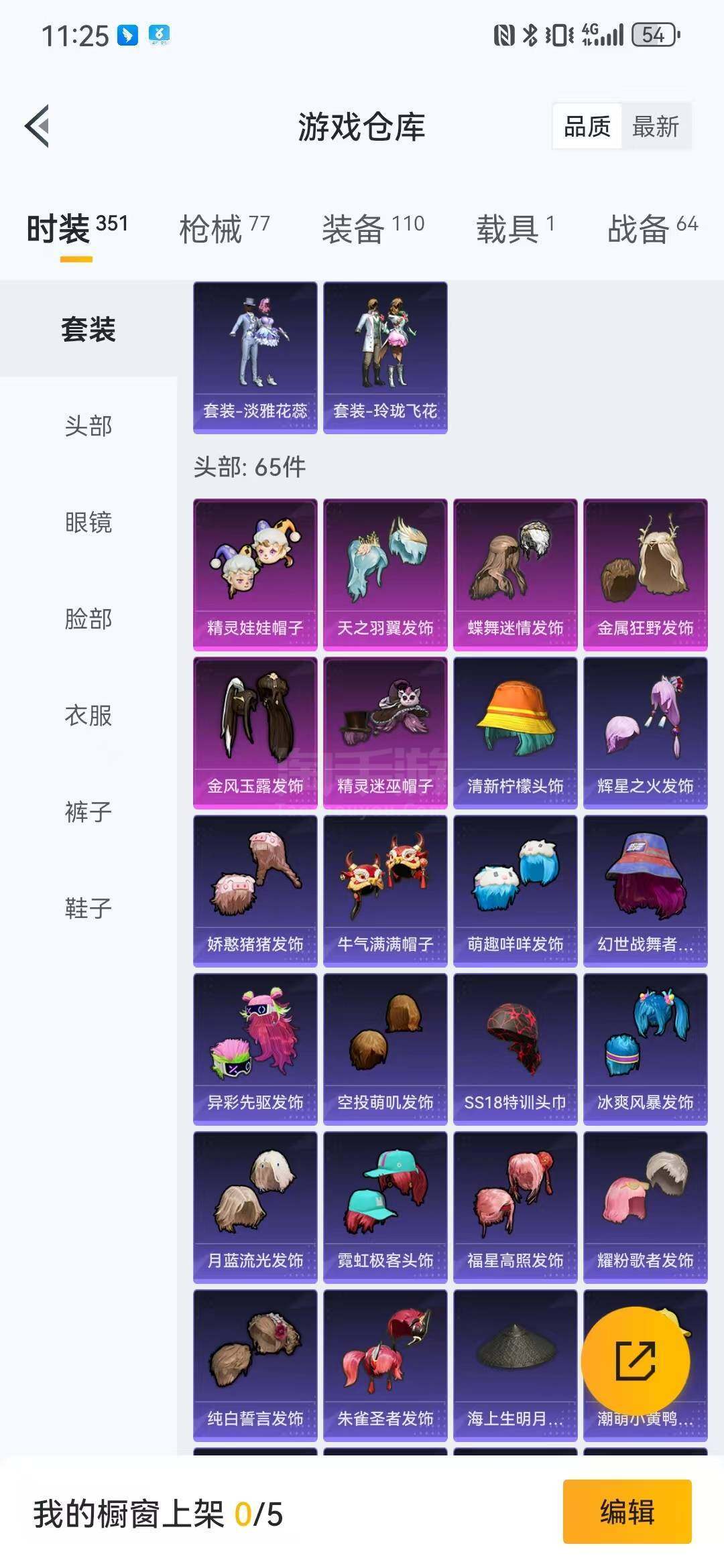
Task: Open the 清新柠檬头饰 item
Action: point(516,733)
